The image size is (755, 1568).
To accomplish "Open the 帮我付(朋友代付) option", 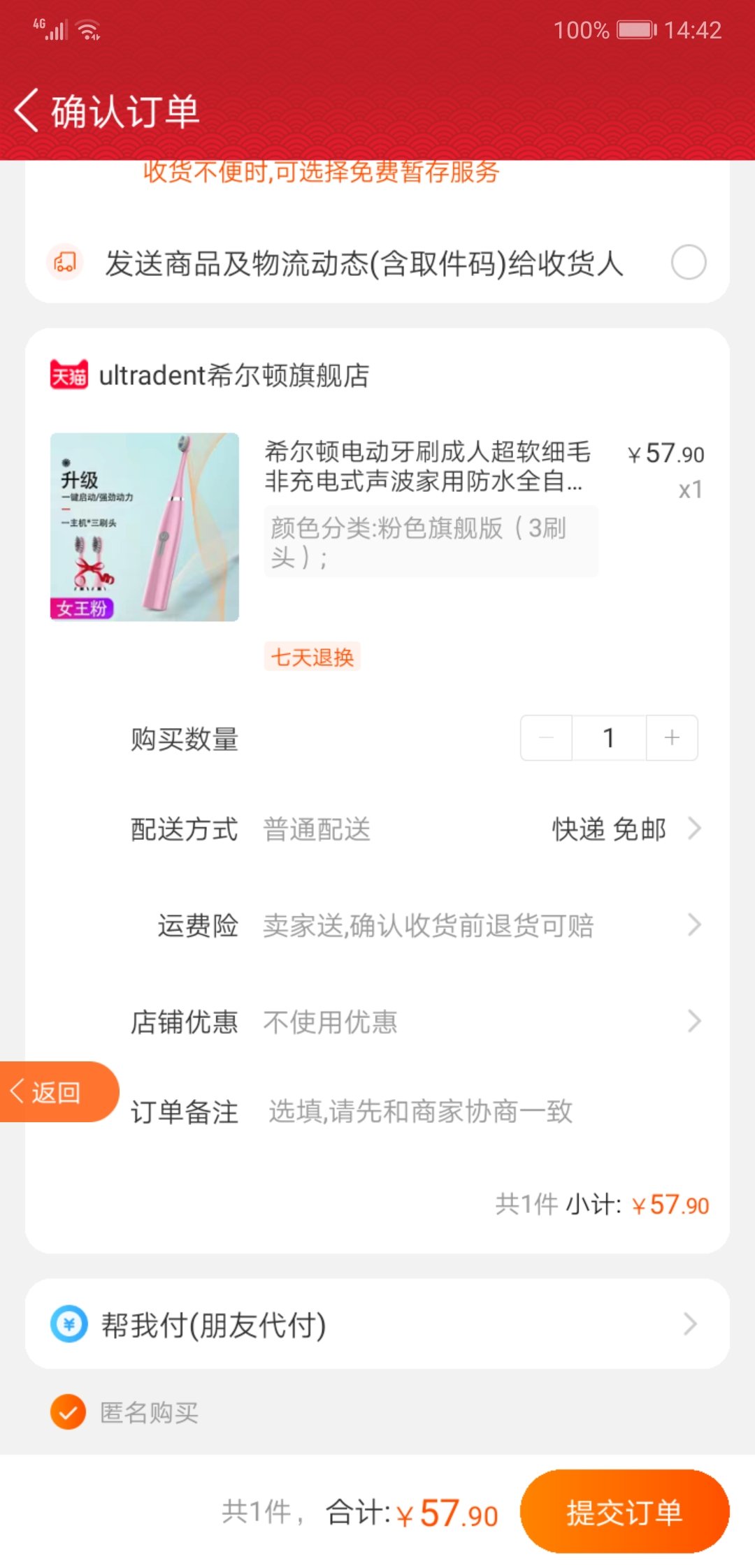I will click(377, 1324).
